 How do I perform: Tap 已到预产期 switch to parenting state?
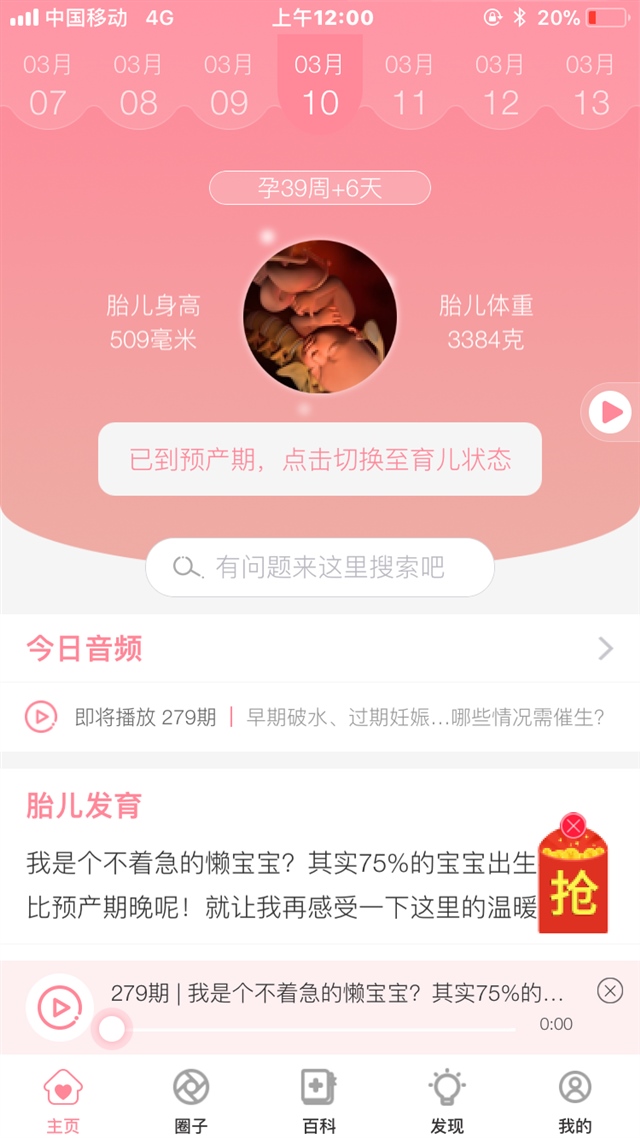[x=320, y=459]
